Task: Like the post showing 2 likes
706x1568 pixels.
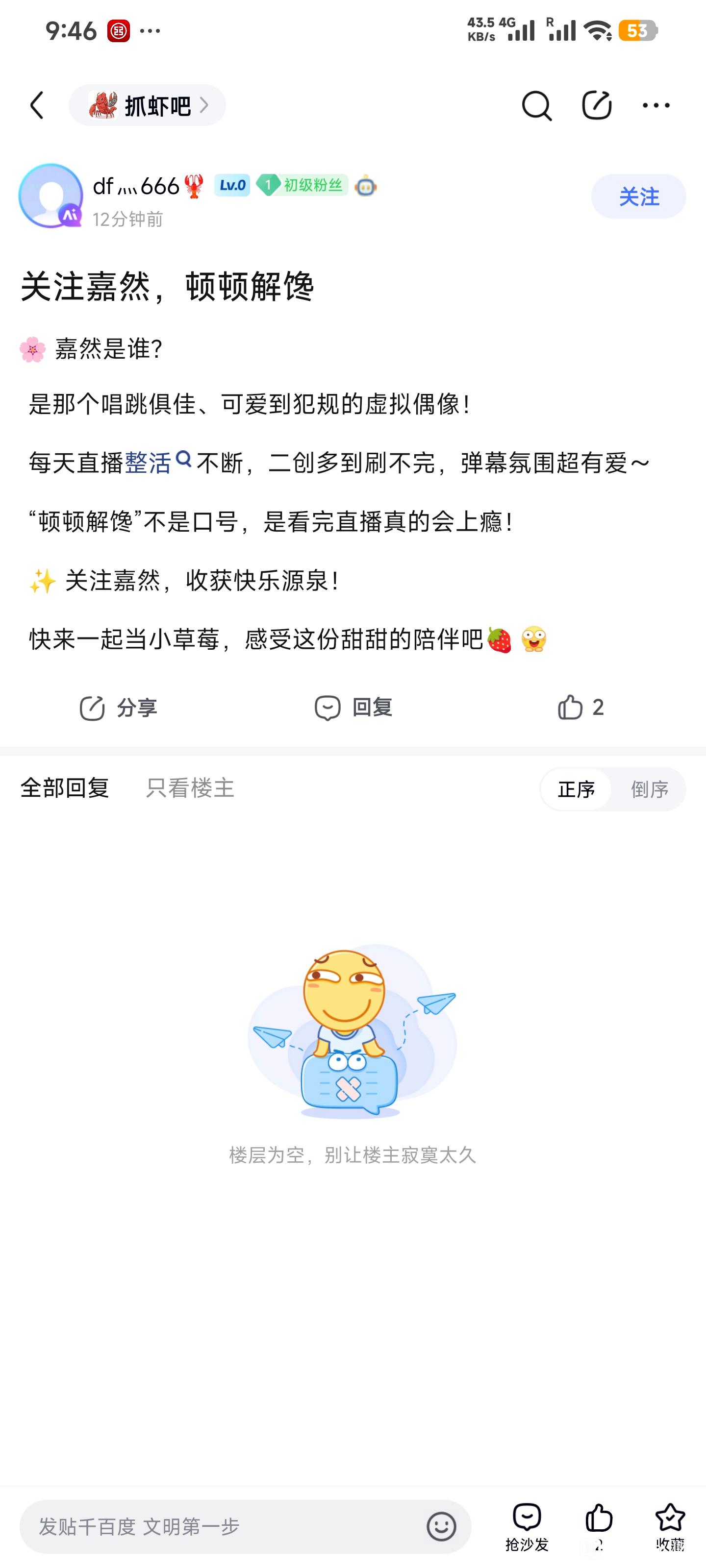Action: pos(580,707)
